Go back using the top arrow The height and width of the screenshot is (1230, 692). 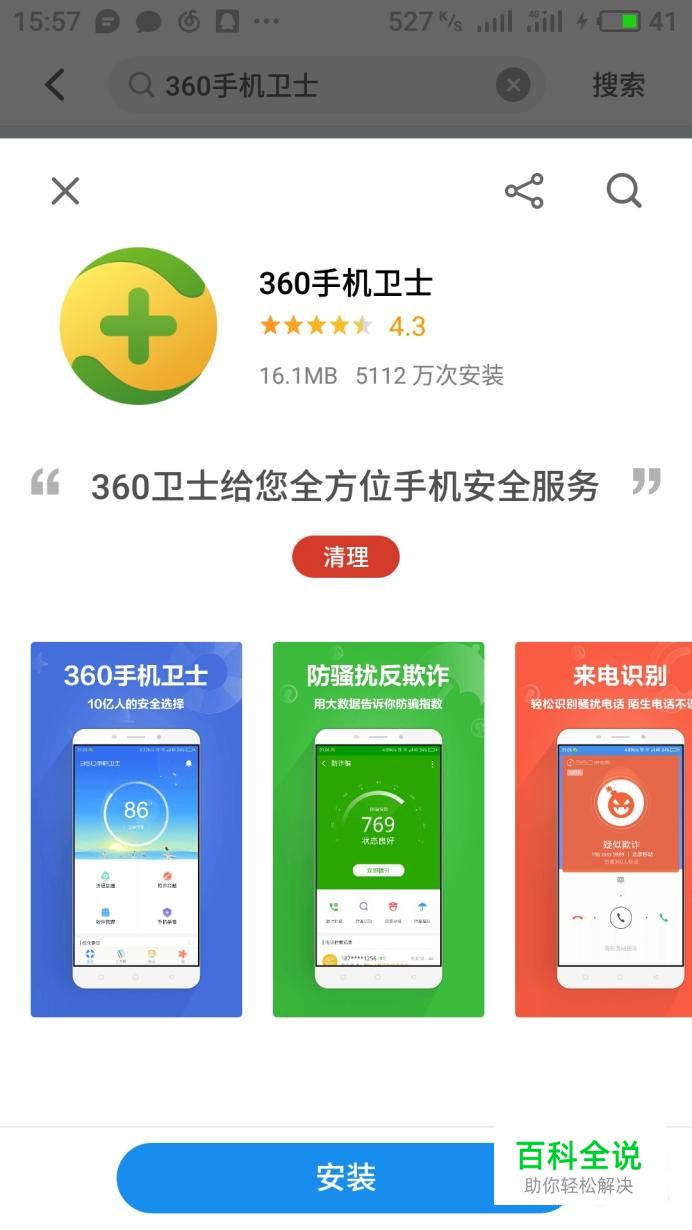coord(56,85)
